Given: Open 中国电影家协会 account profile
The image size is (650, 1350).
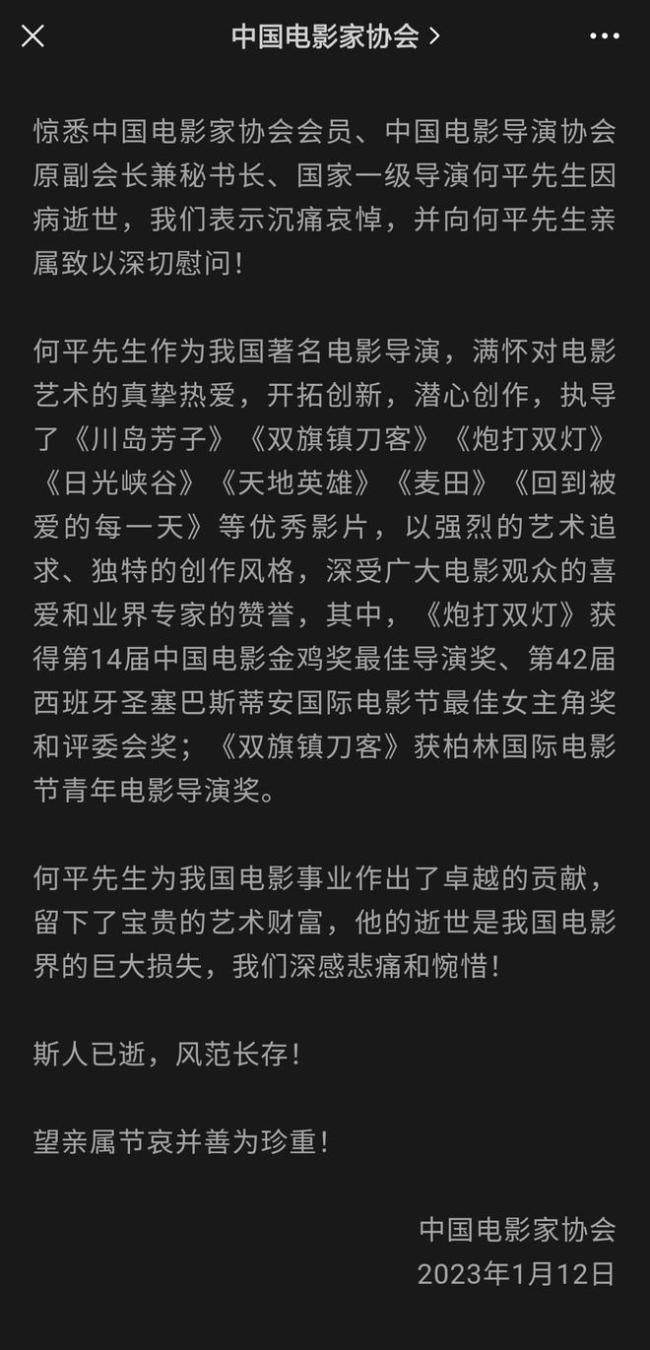Looking at the screenshot, I should 335,37.
